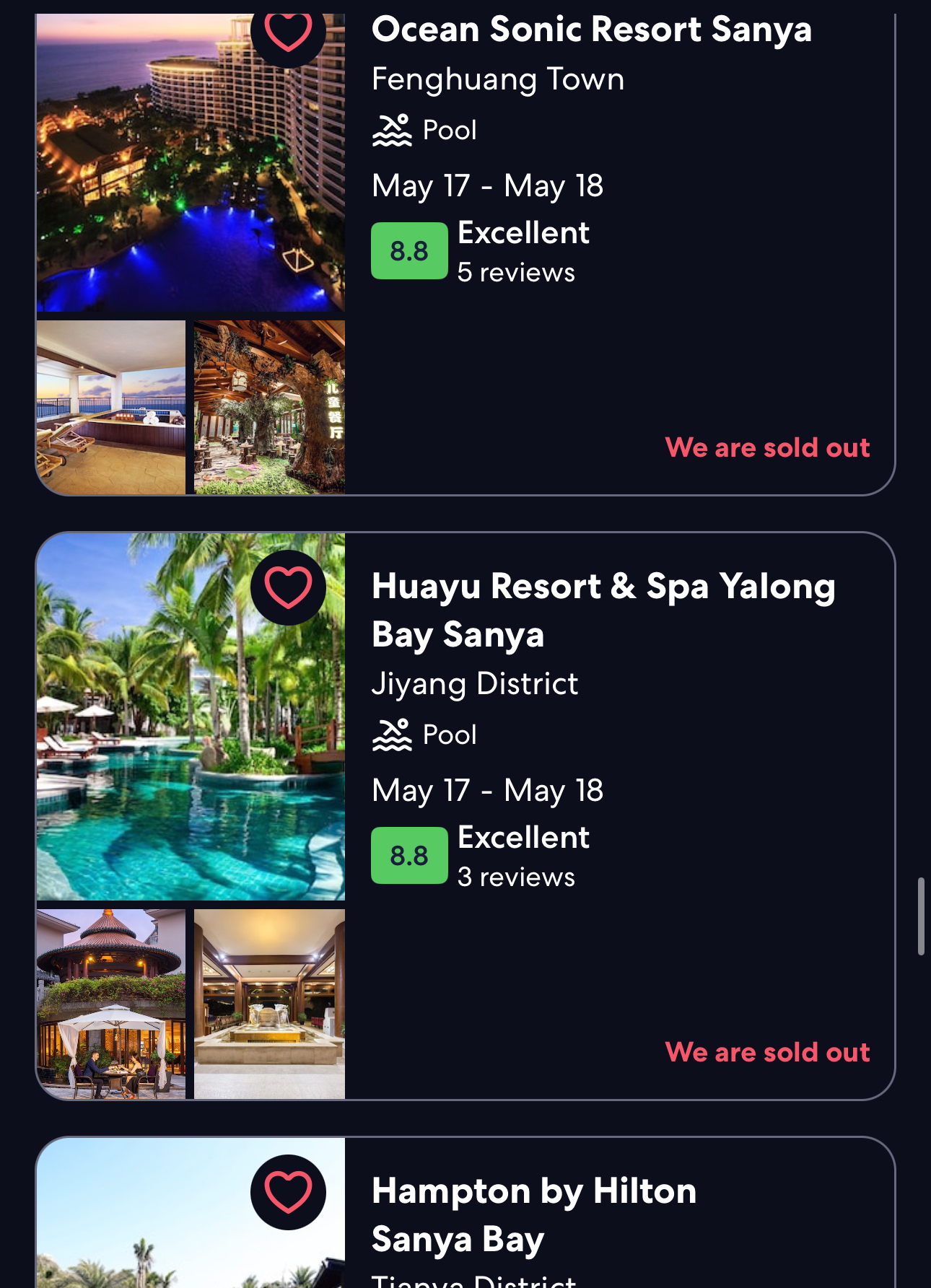Tap heart on Hampton by Hilton Sanya Bay
This screenshot has height=1288, width=931.
[288, 1192]
